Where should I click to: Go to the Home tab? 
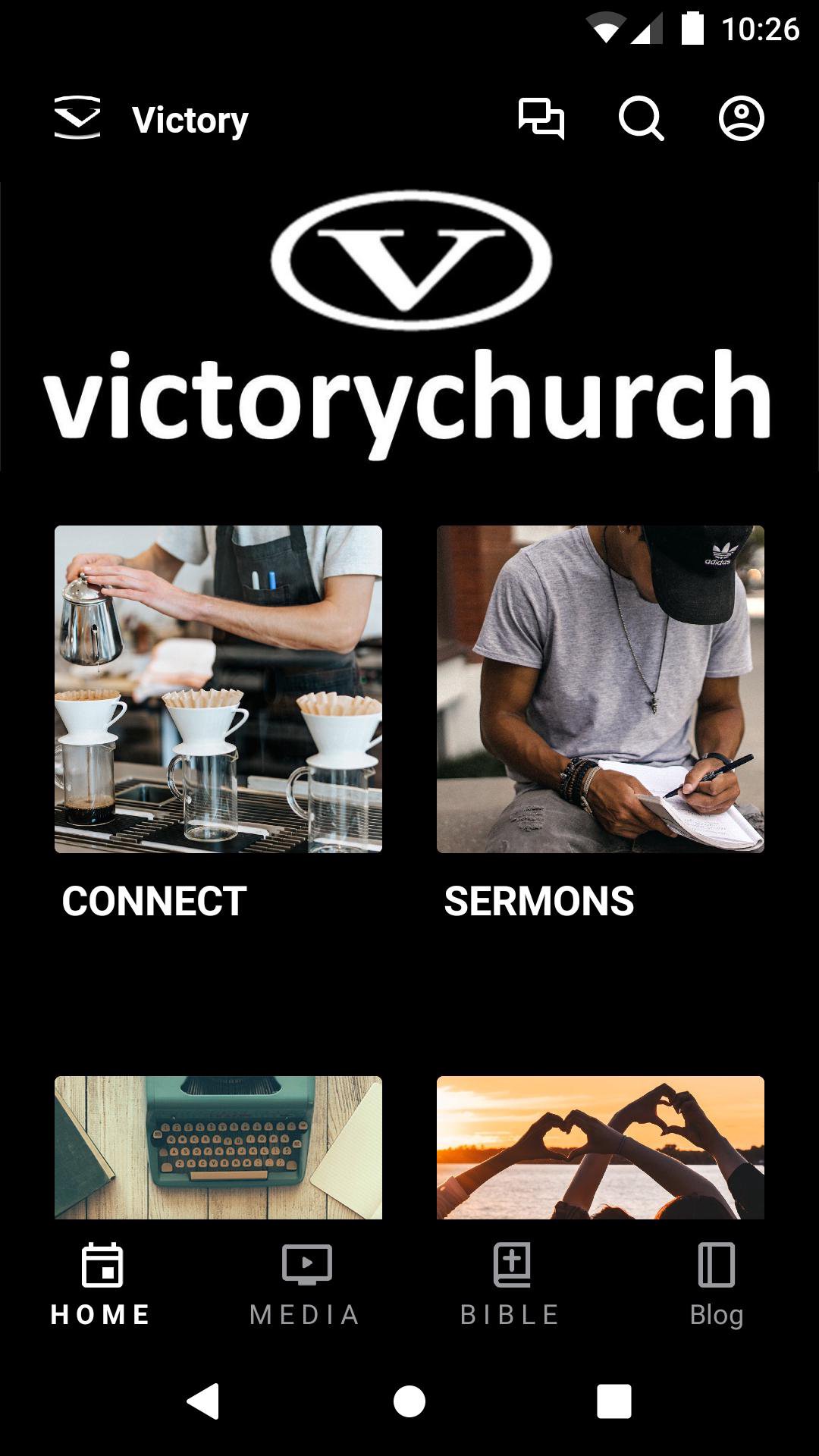click(x=102, y=1285)
